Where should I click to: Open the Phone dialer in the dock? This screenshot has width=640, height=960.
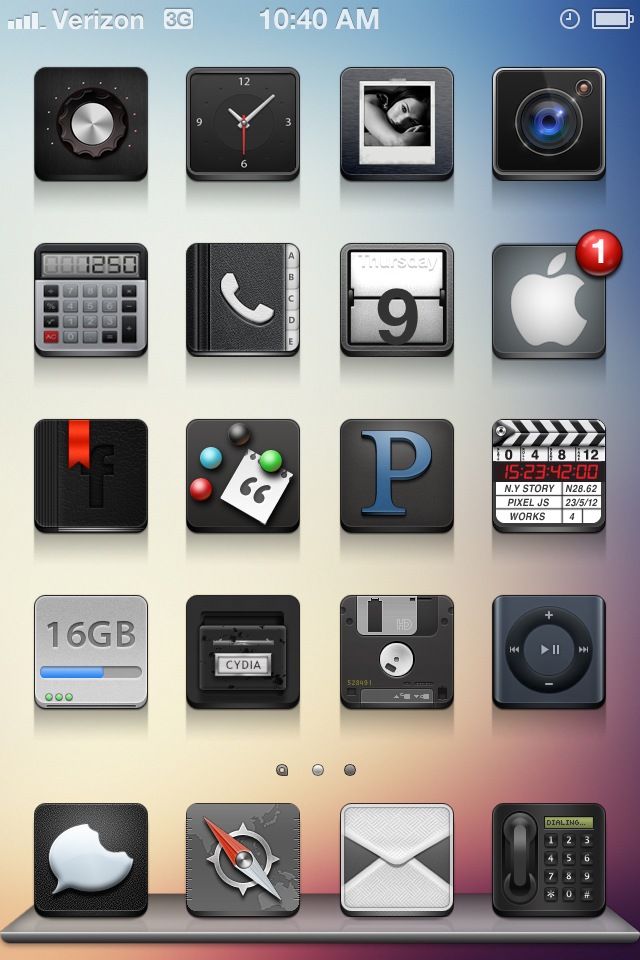point(549,859)
